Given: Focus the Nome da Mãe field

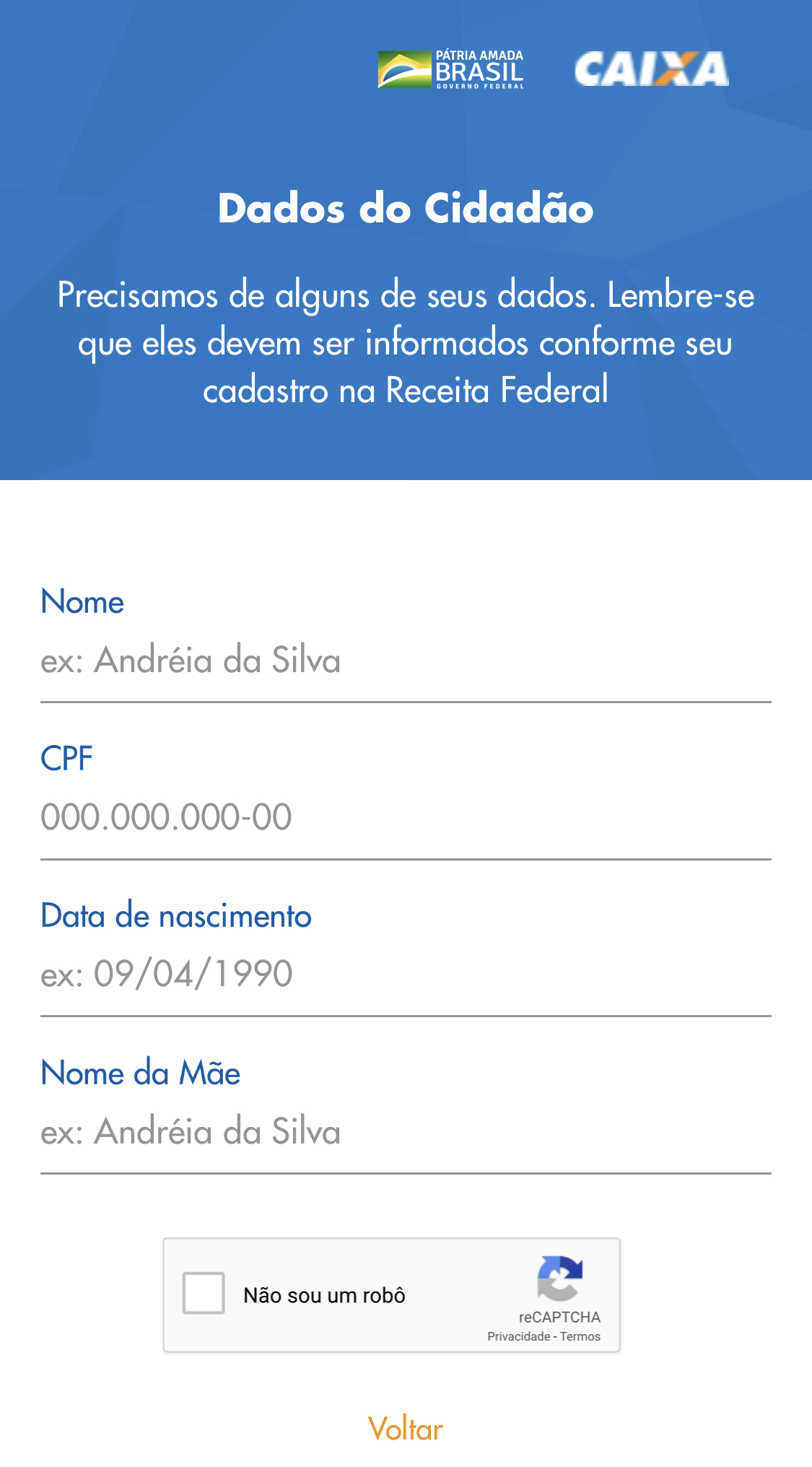Looking at the screenshot, I should pyautogui.click(x=406, y=1131).
